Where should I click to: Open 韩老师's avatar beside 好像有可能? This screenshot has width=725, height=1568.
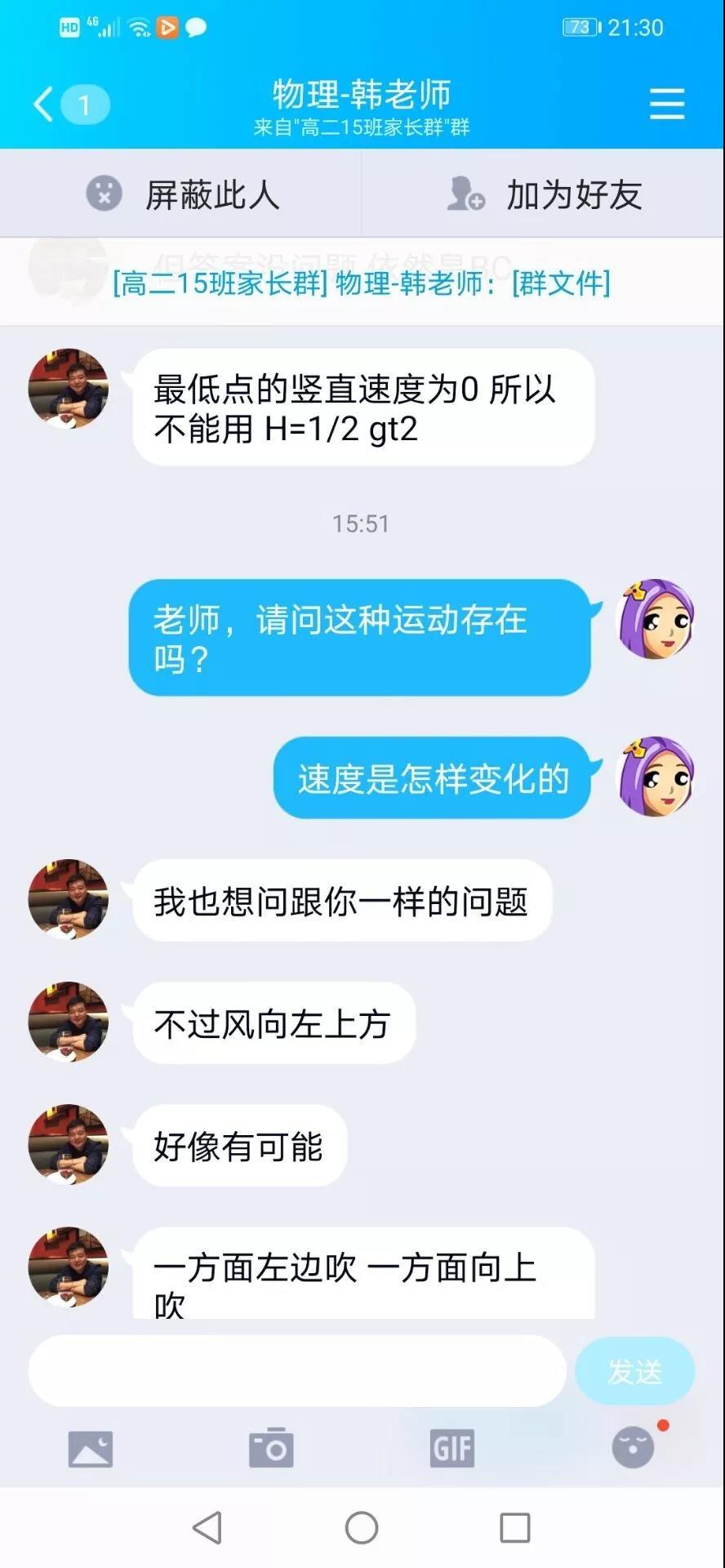pos(69,1144)
